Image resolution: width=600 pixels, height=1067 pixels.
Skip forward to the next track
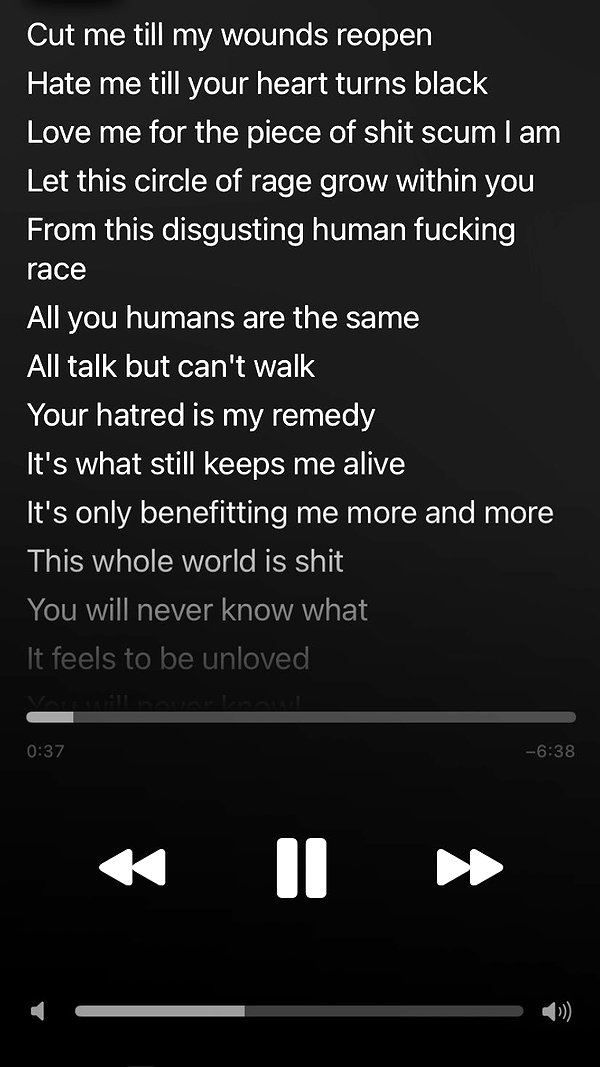tap(469, 868)
